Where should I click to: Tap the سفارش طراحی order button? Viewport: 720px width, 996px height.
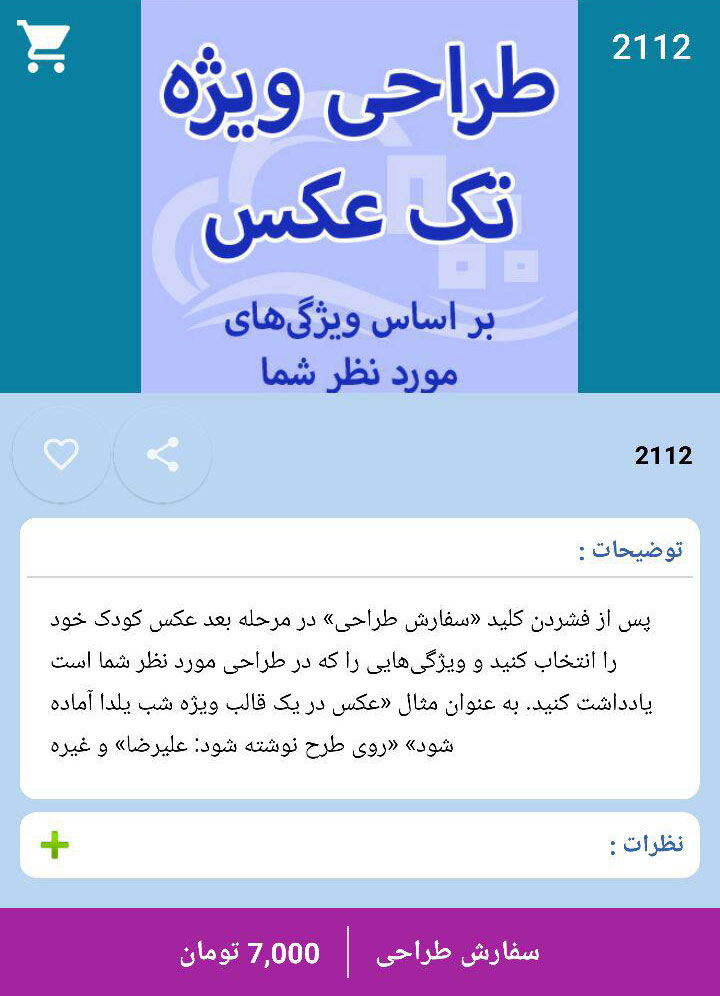tap(458, 952)
